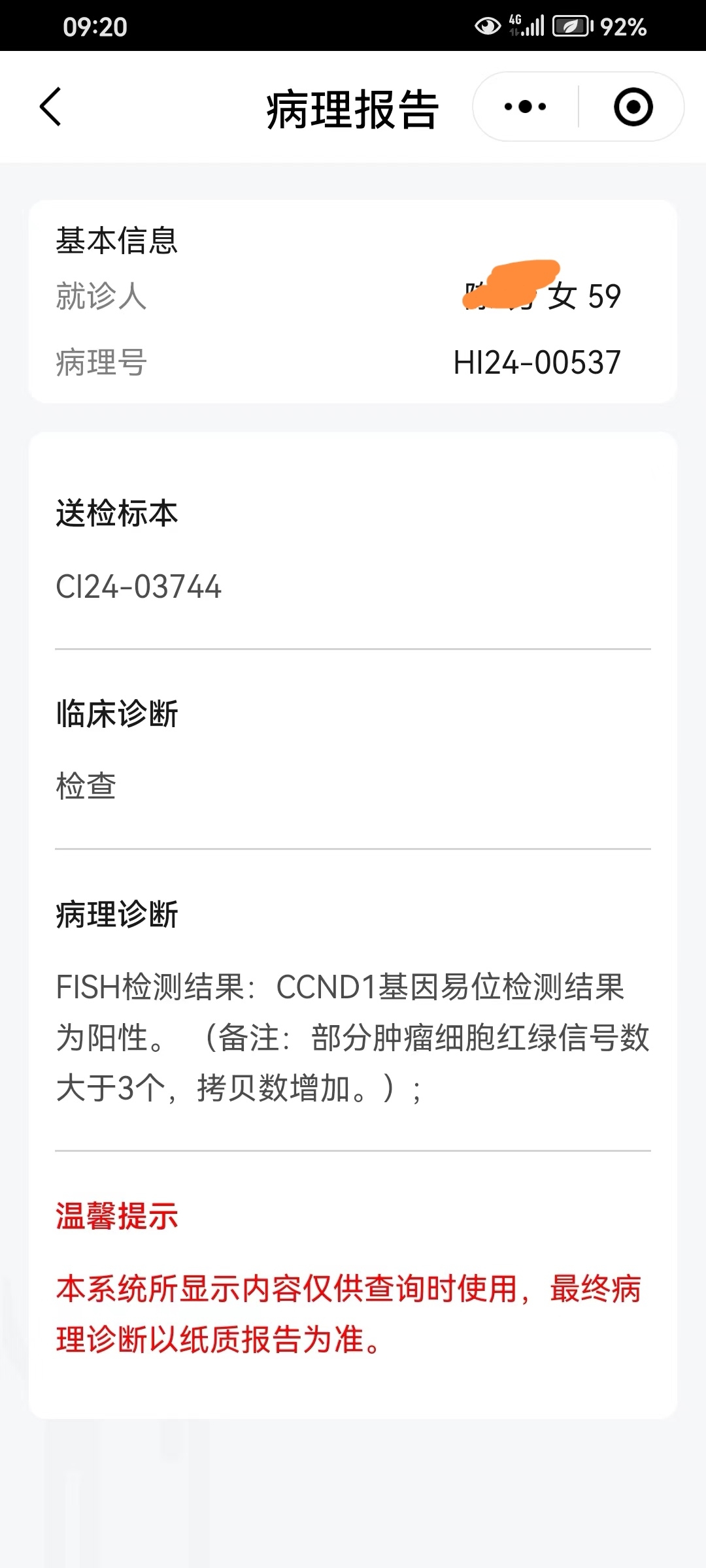Open the mini program three-dot menu

pos(526,106)
